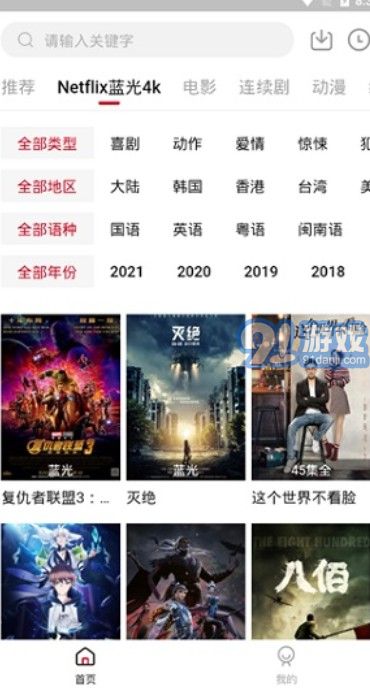Viewport: 370px width, 688px height.
Task: Open the 复仇者联盟3 movie poster
Action: pos(61,397)
